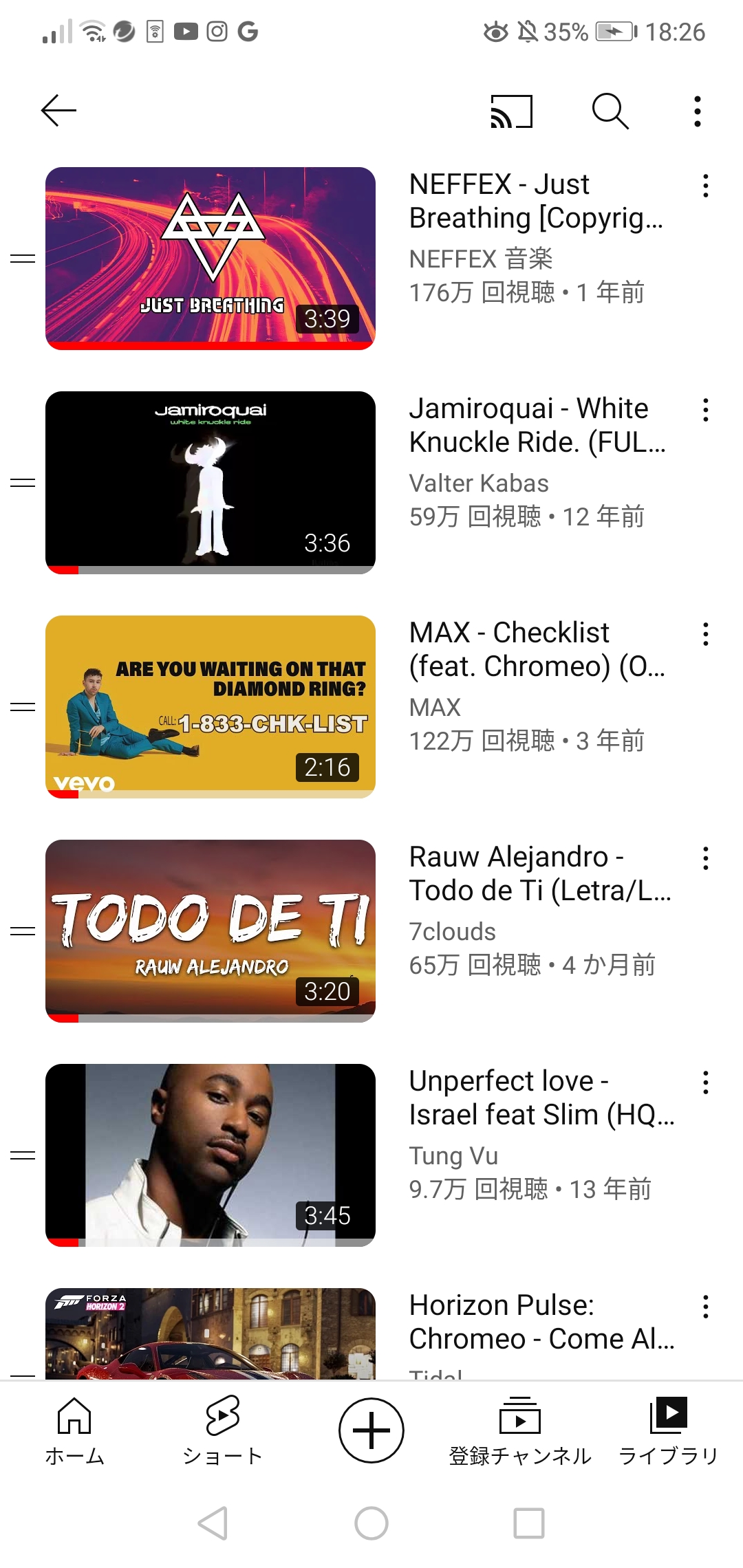This screenshot has height=1568, width=743.
Task: Play NEFFEX - Just Breathing video
Action: (211, 259)
